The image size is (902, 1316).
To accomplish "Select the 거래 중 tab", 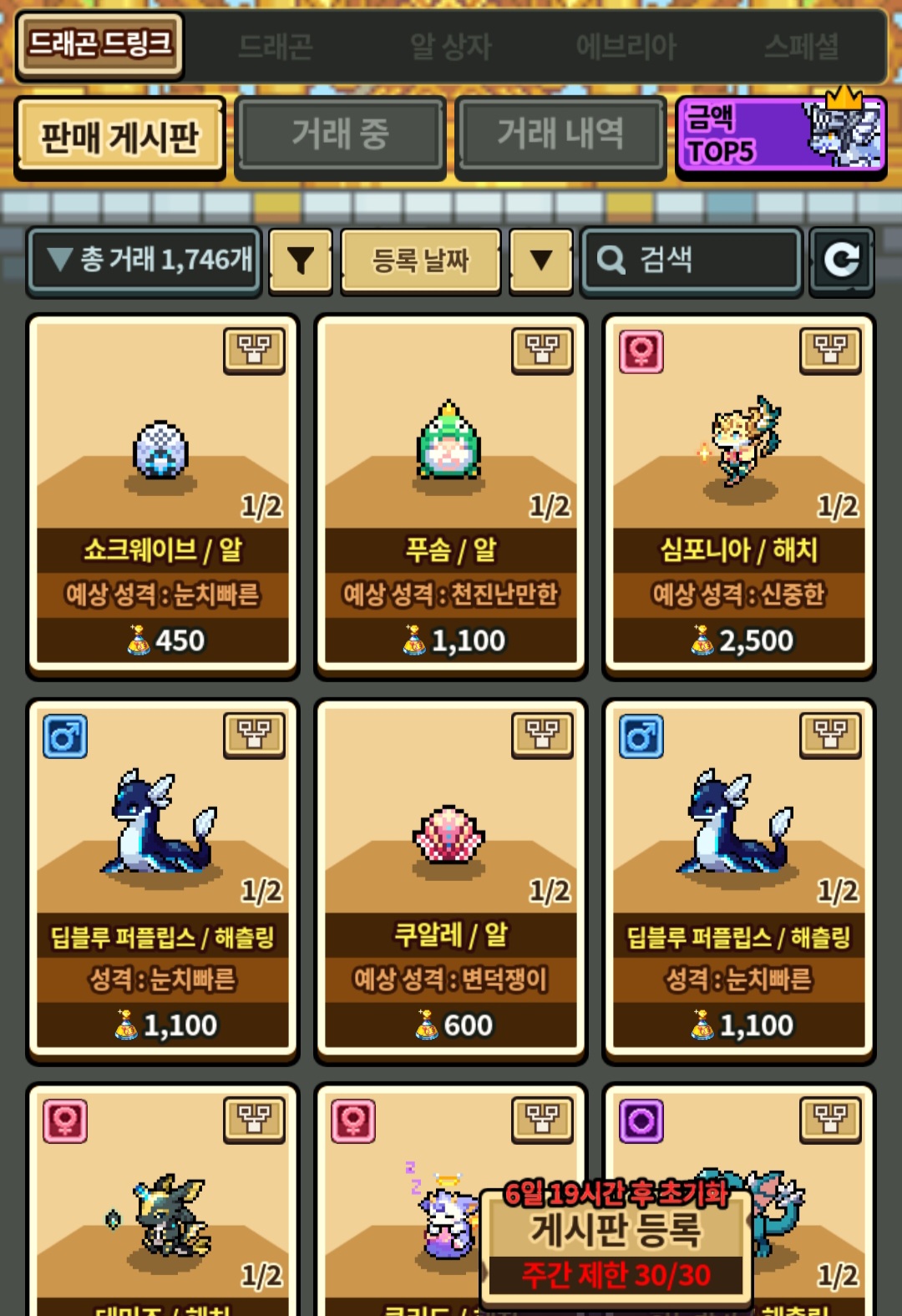I will click(x=340, y=137).
